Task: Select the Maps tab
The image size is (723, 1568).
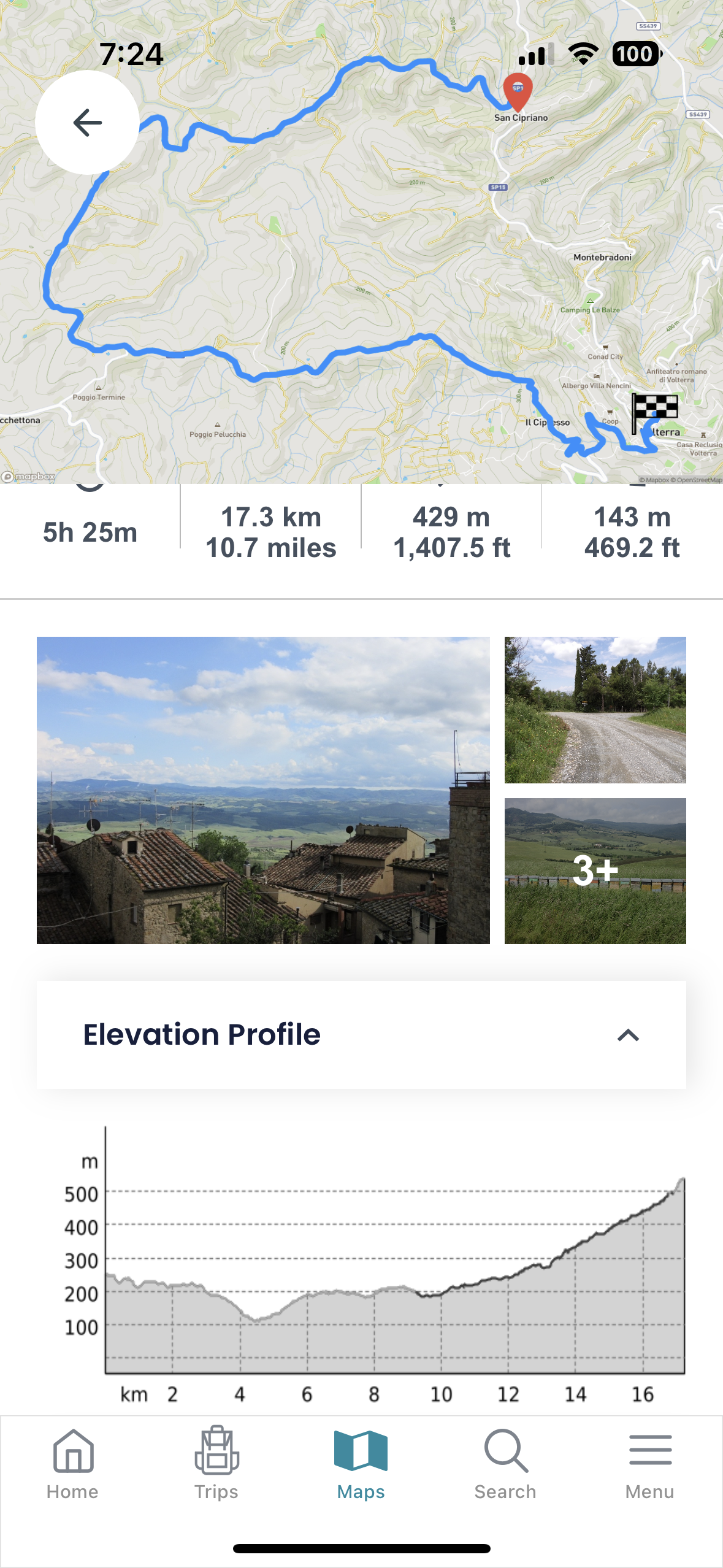Action: pyautogui.click(x=361, y=1464)
